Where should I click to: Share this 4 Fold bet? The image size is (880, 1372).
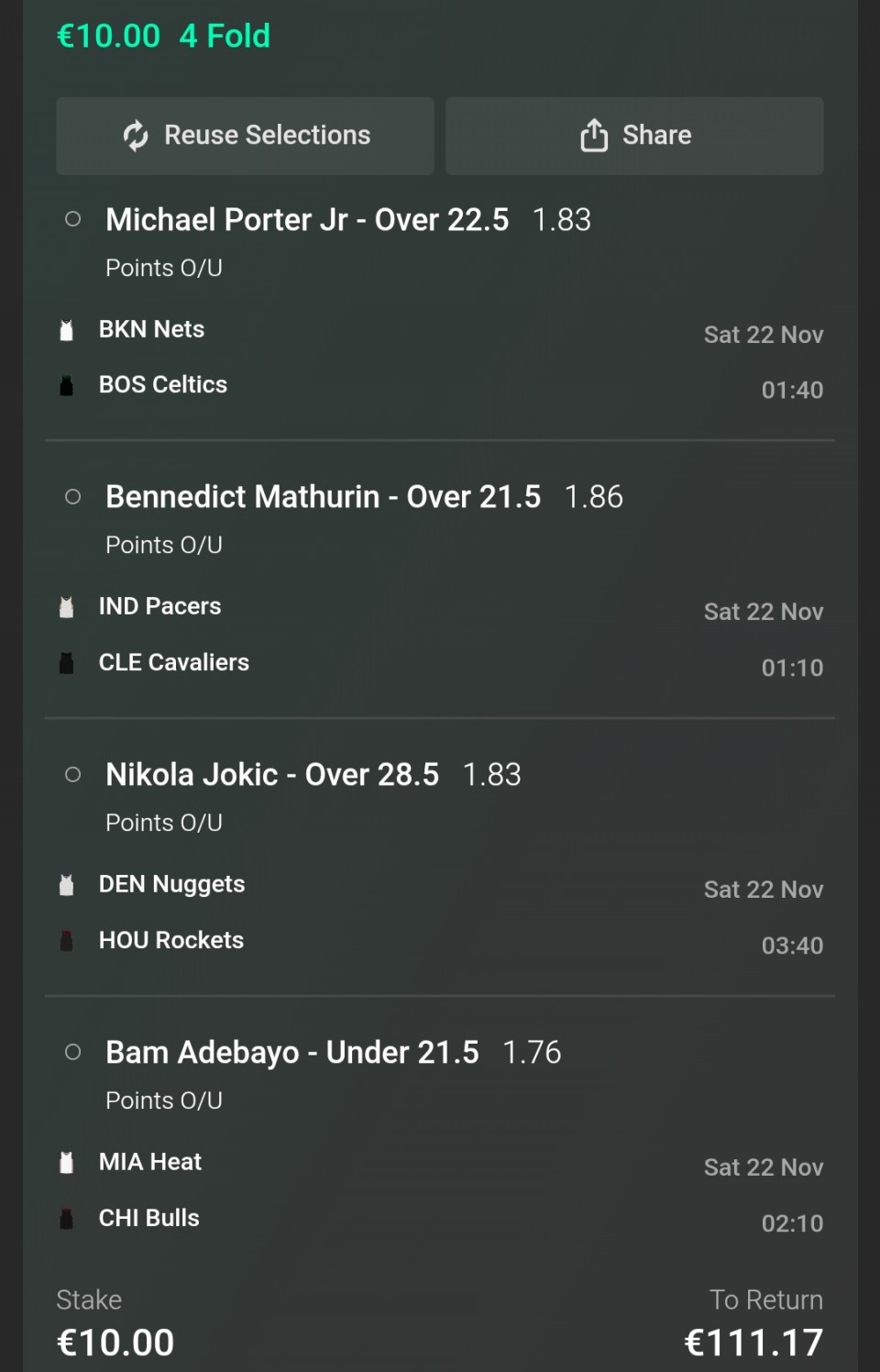click(x=634, y=136)
